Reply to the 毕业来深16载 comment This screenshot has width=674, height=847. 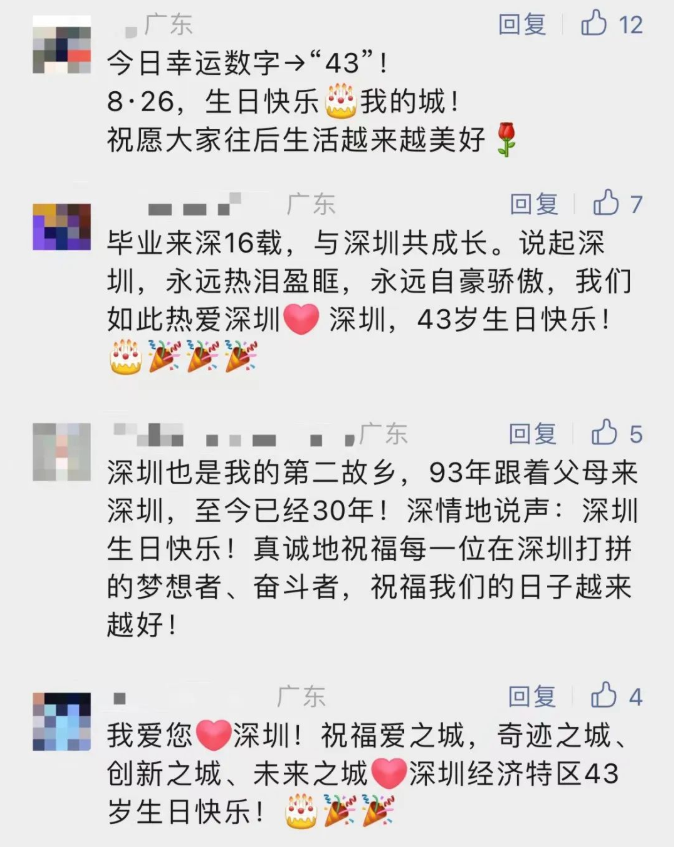(534, 204)
